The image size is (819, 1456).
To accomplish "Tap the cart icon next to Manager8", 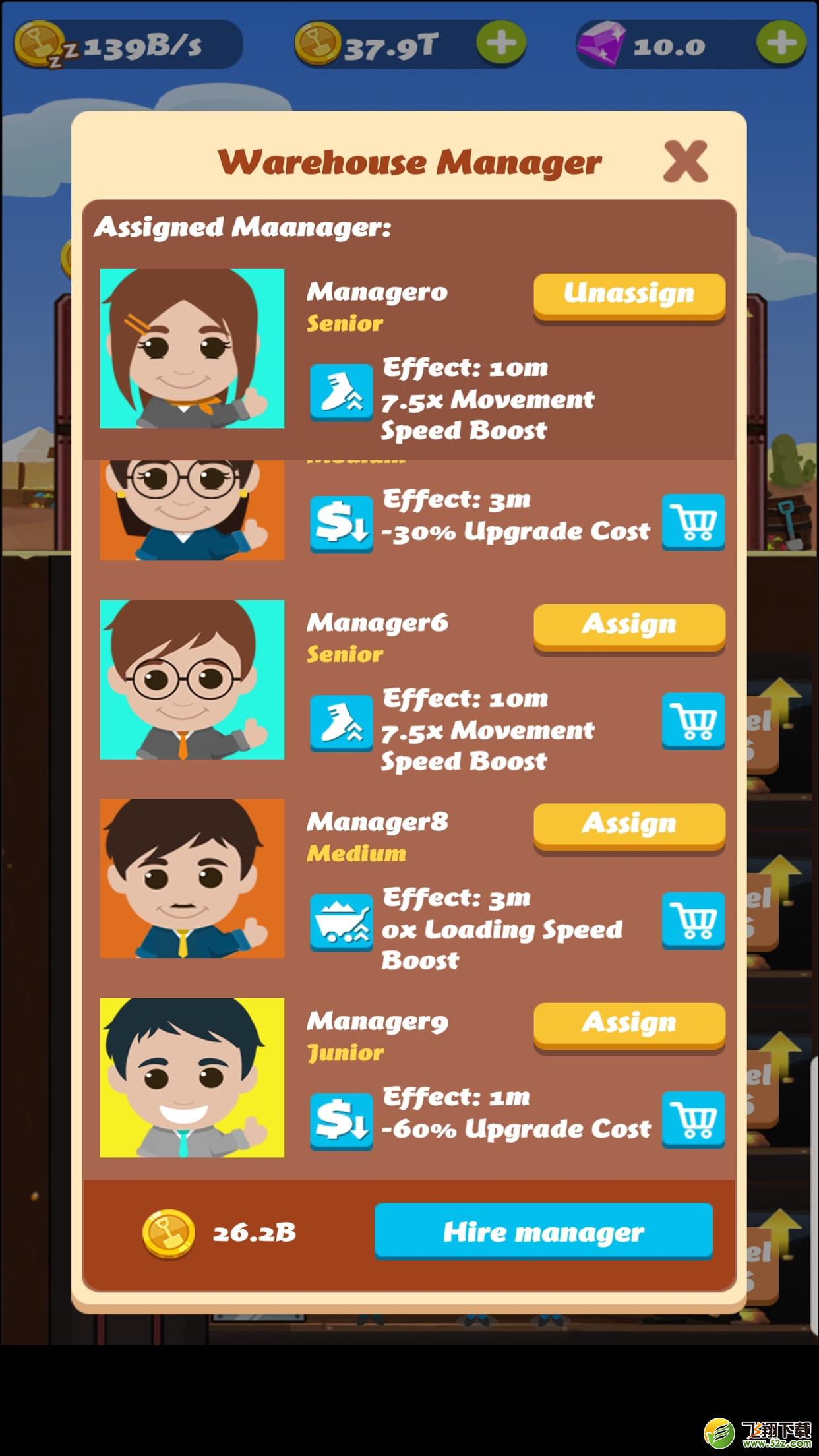I will [x=693, y=920].
